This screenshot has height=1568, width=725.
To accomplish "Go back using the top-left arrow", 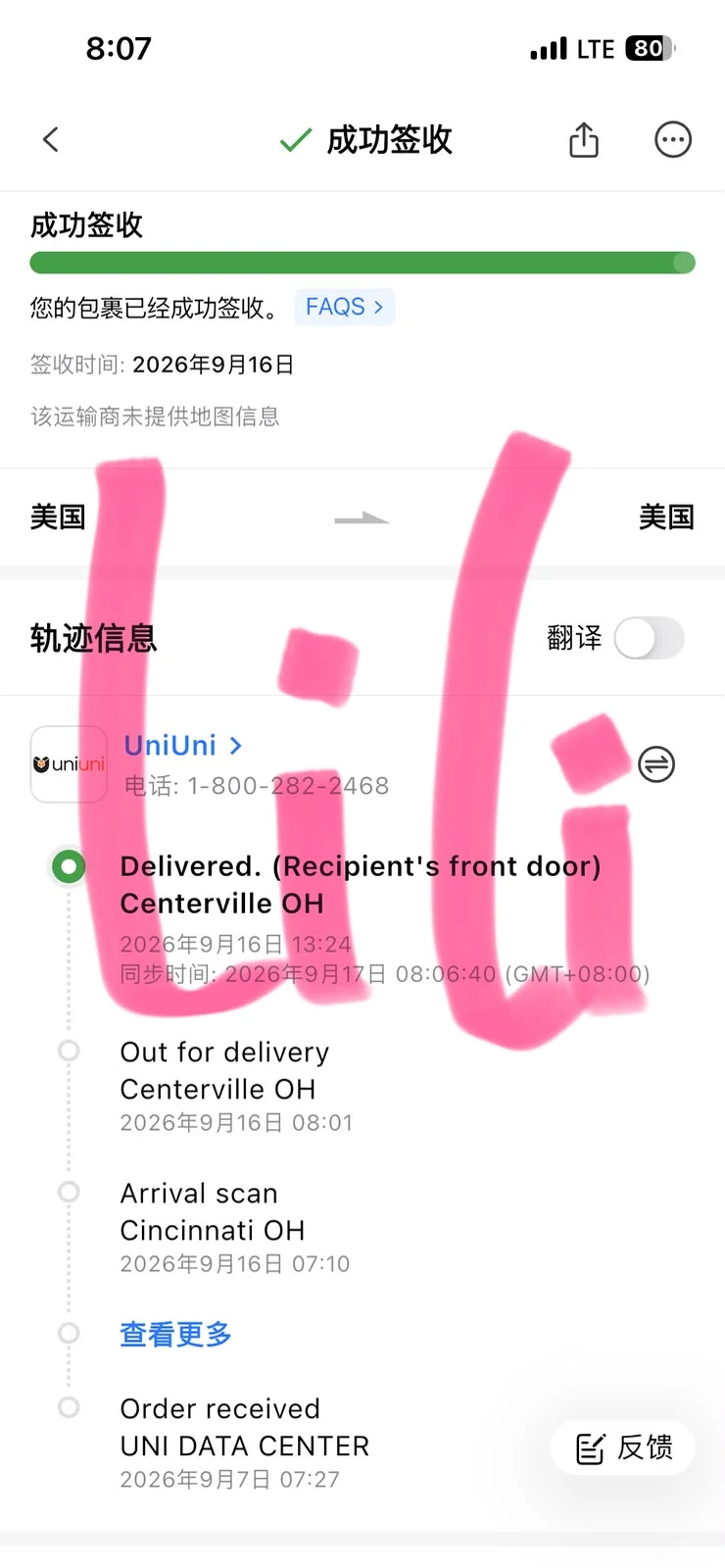I will click(x=51, y=140).
